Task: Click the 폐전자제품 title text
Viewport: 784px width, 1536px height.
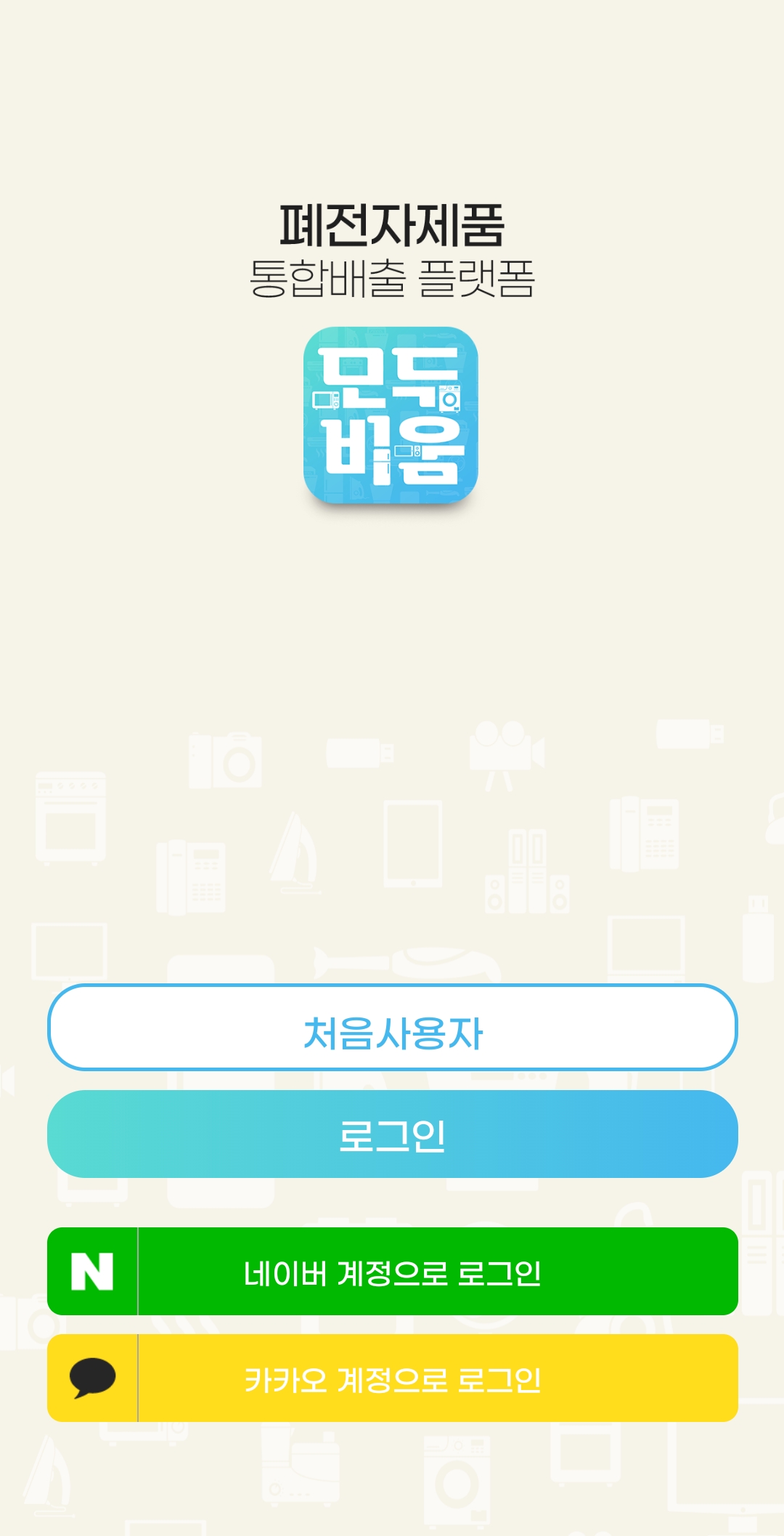Action: pos(392,227)
